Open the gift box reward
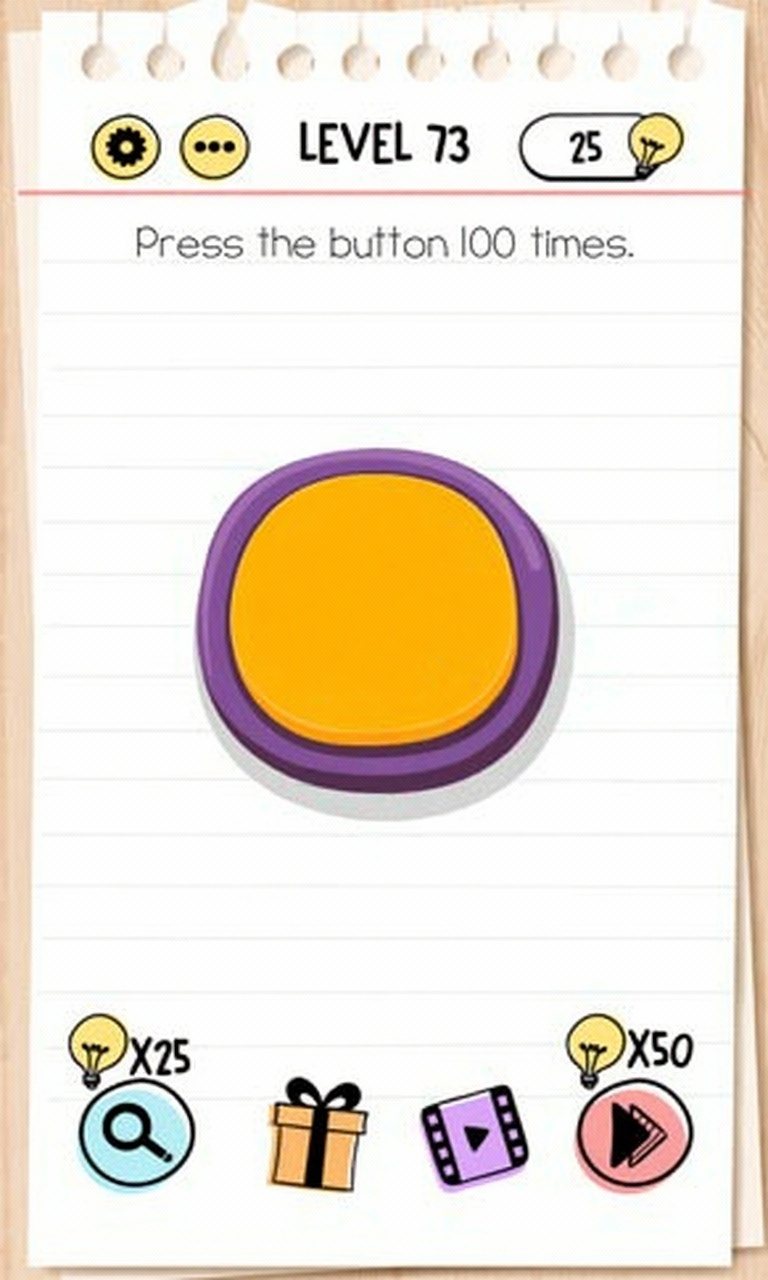 (x=318, y=1133)
